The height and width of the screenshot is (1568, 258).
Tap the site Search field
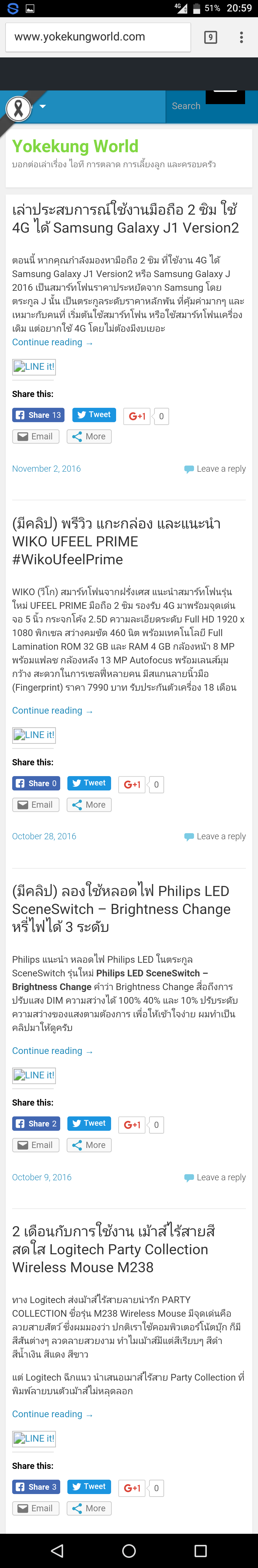pyautogui.click(x=186, y=106)
